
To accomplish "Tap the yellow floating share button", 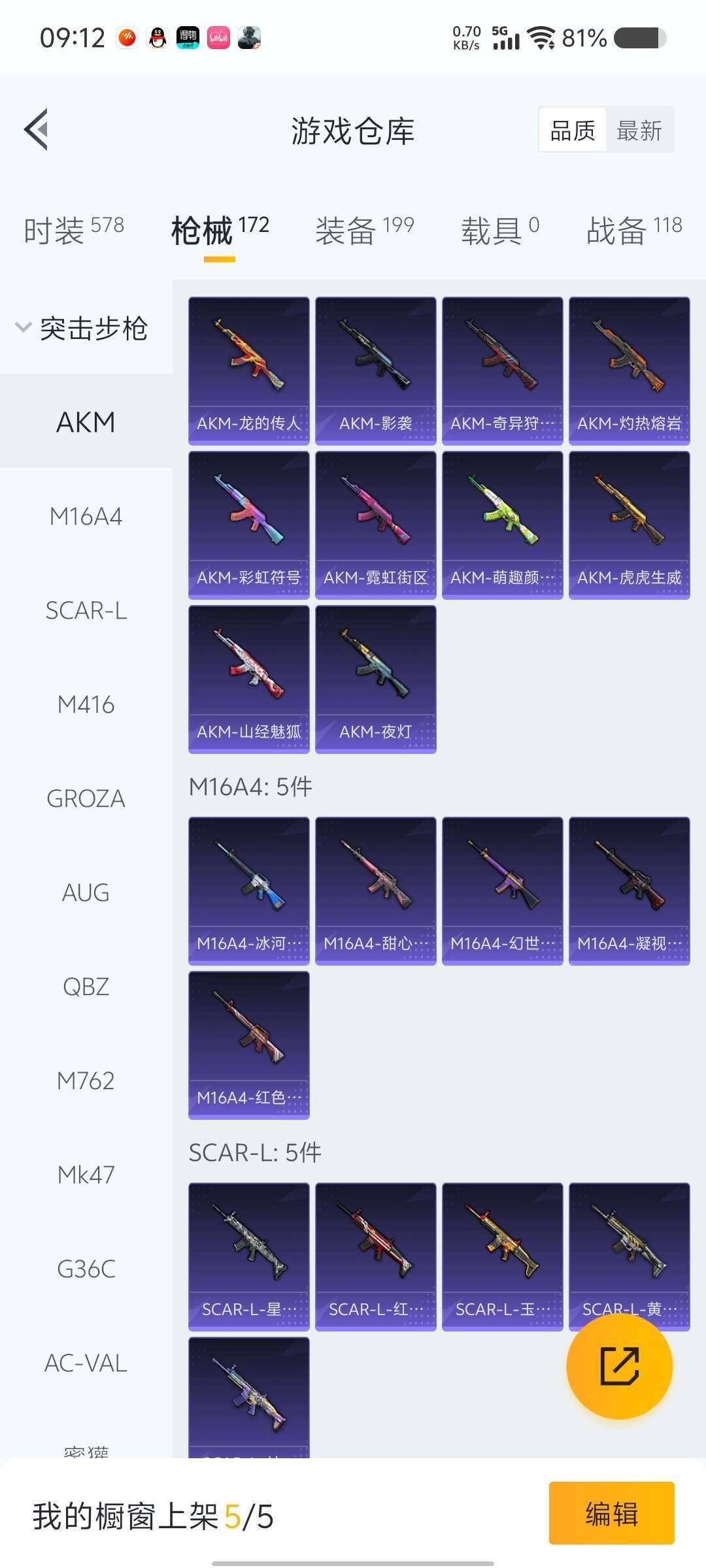I will [x=619, y=1366].
